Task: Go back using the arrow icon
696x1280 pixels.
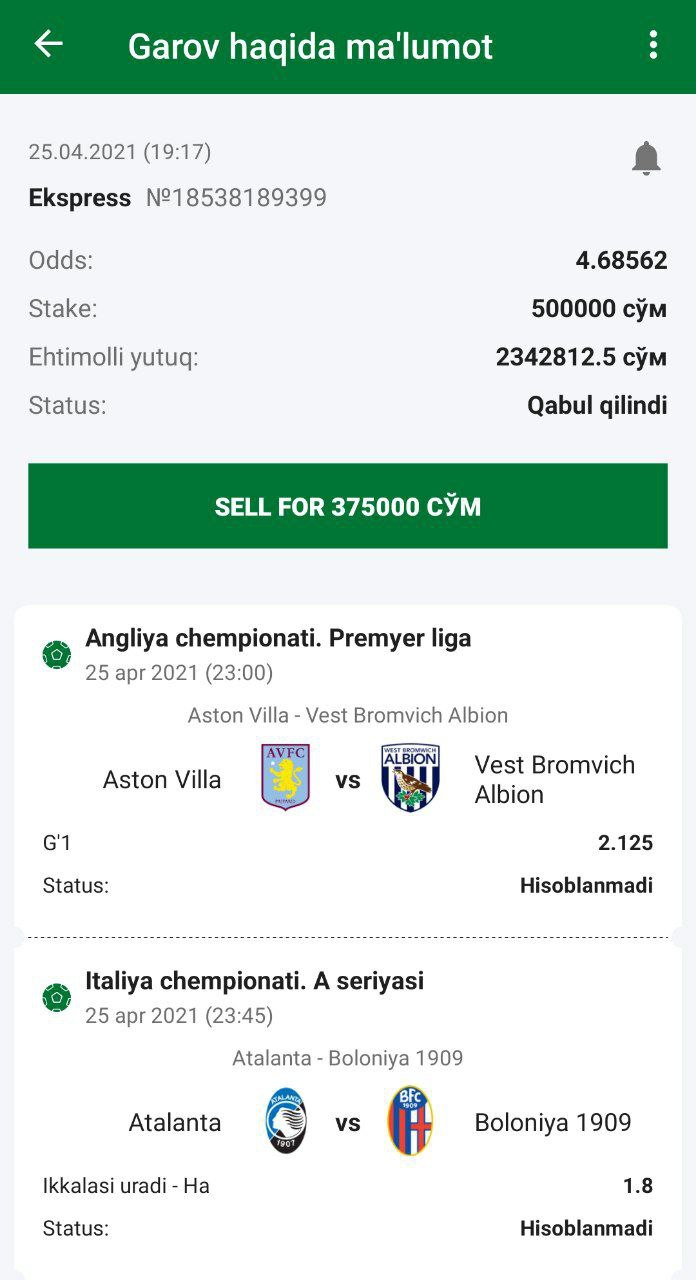Action: click(48, 44)
